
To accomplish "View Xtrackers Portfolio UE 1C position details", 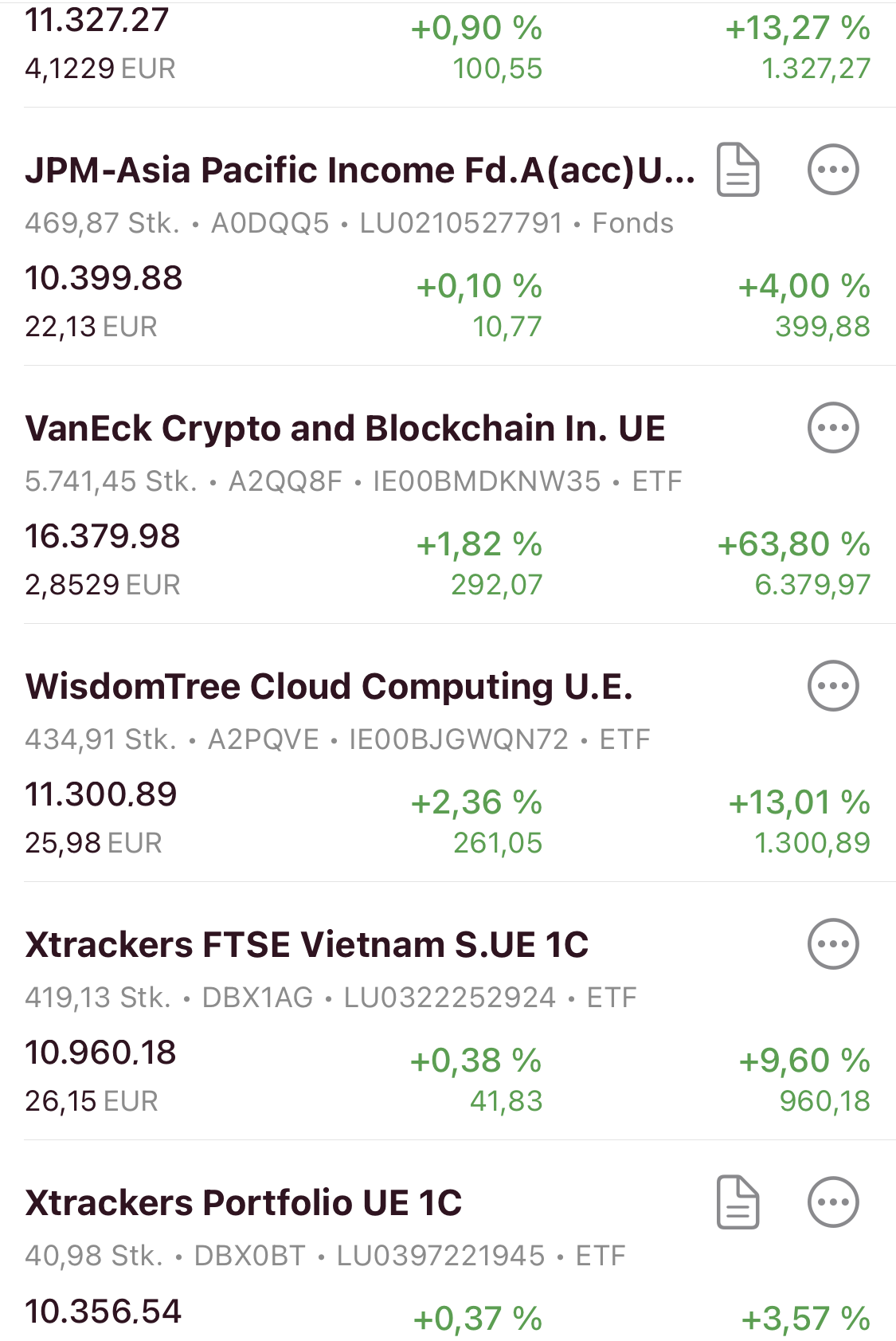I will click(x=244, y=1203).
